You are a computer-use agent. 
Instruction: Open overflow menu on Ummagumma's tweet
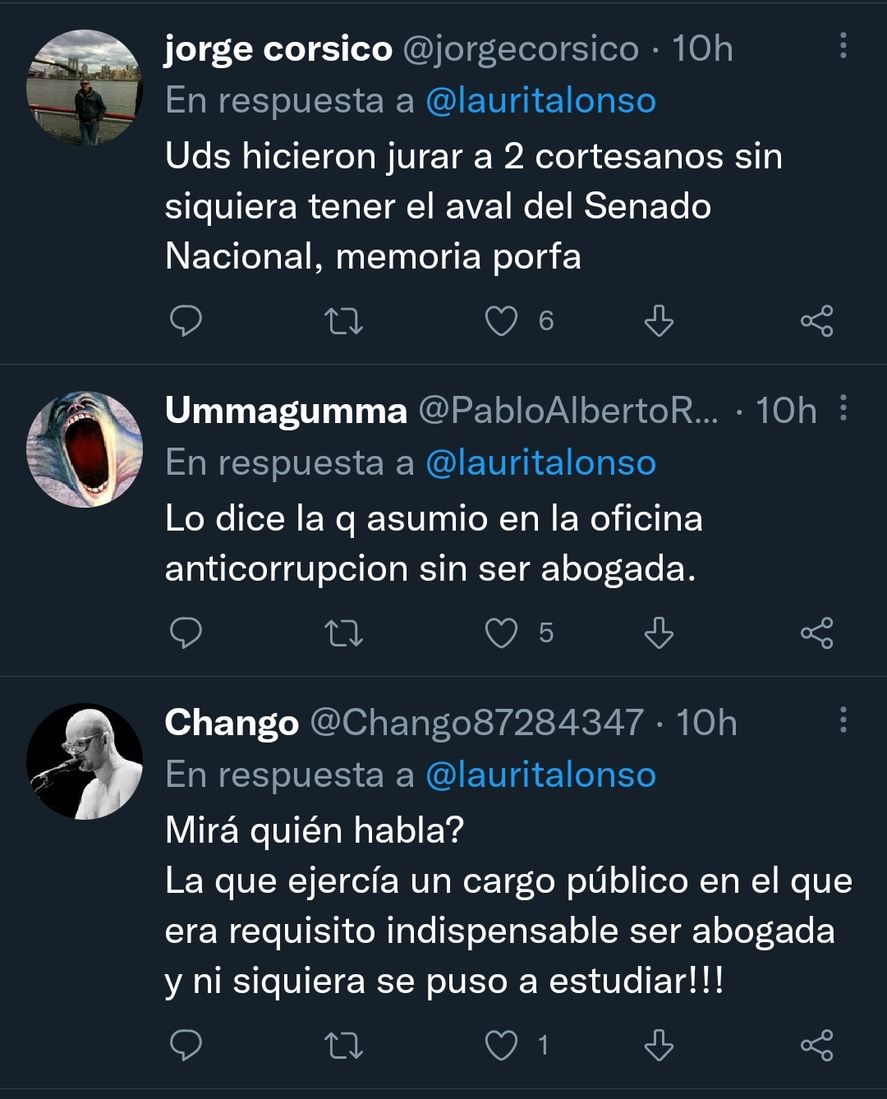[x=843, y=408]
